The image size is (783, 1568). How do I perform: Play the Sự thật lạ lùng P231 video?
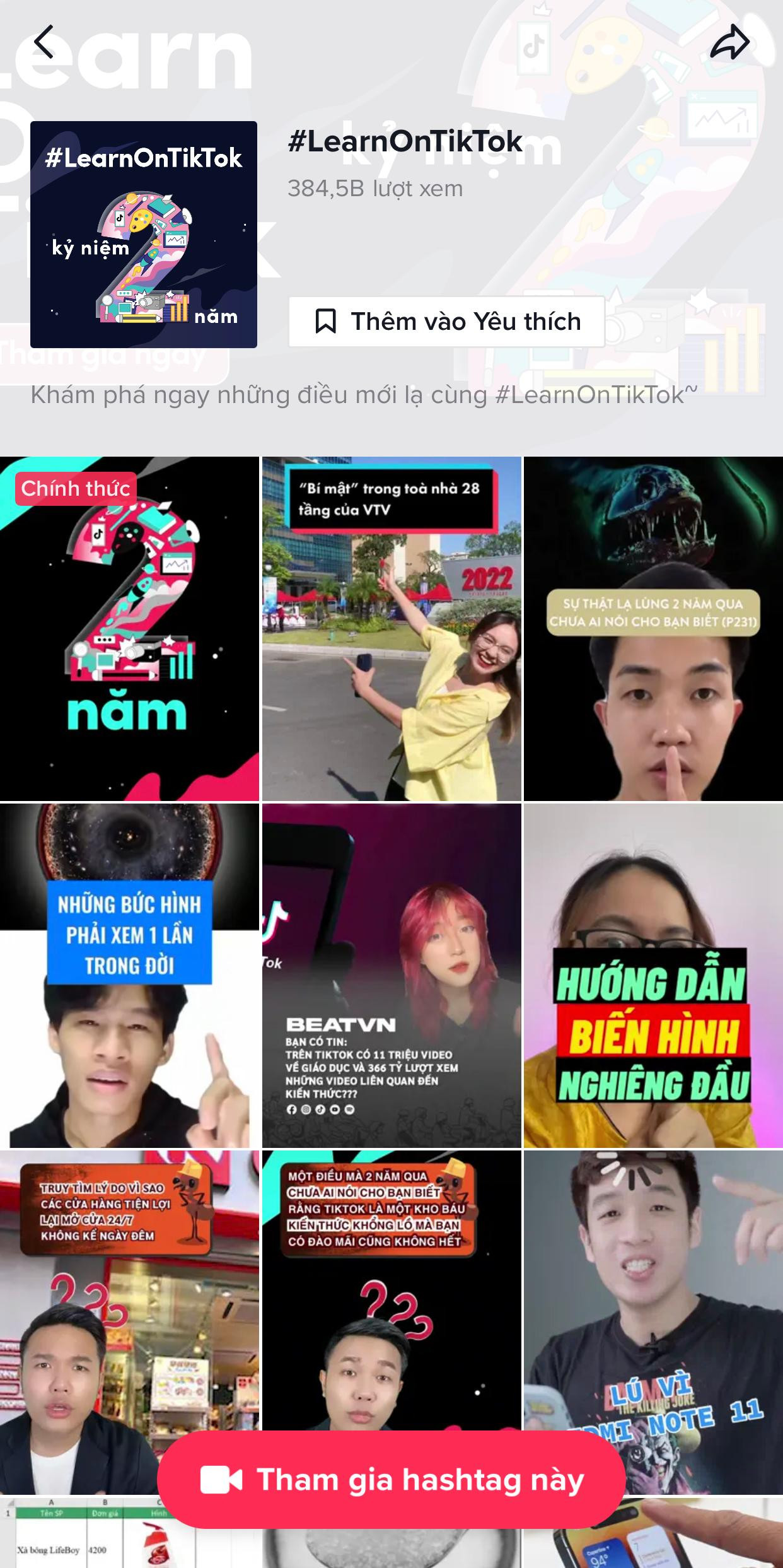[x=653, y=628]
